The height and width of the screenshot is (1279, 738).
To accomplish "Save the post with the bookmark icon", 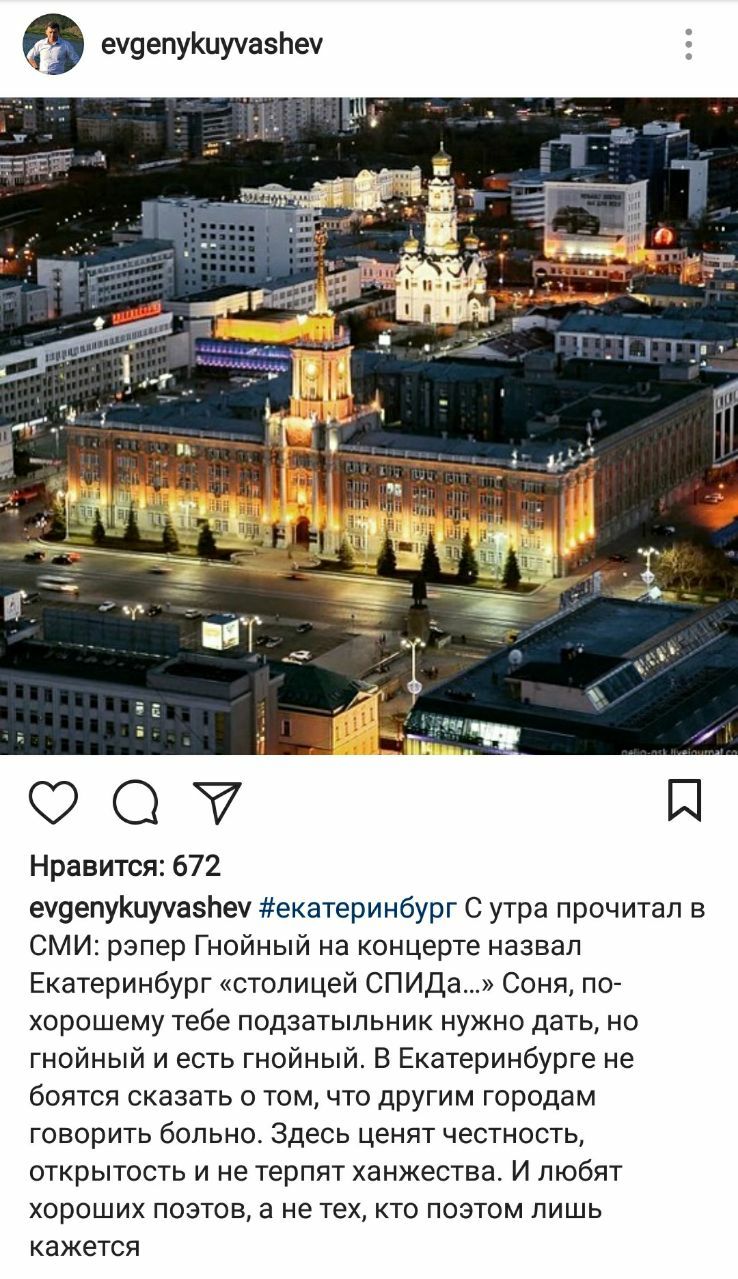I will click(684, 801).
